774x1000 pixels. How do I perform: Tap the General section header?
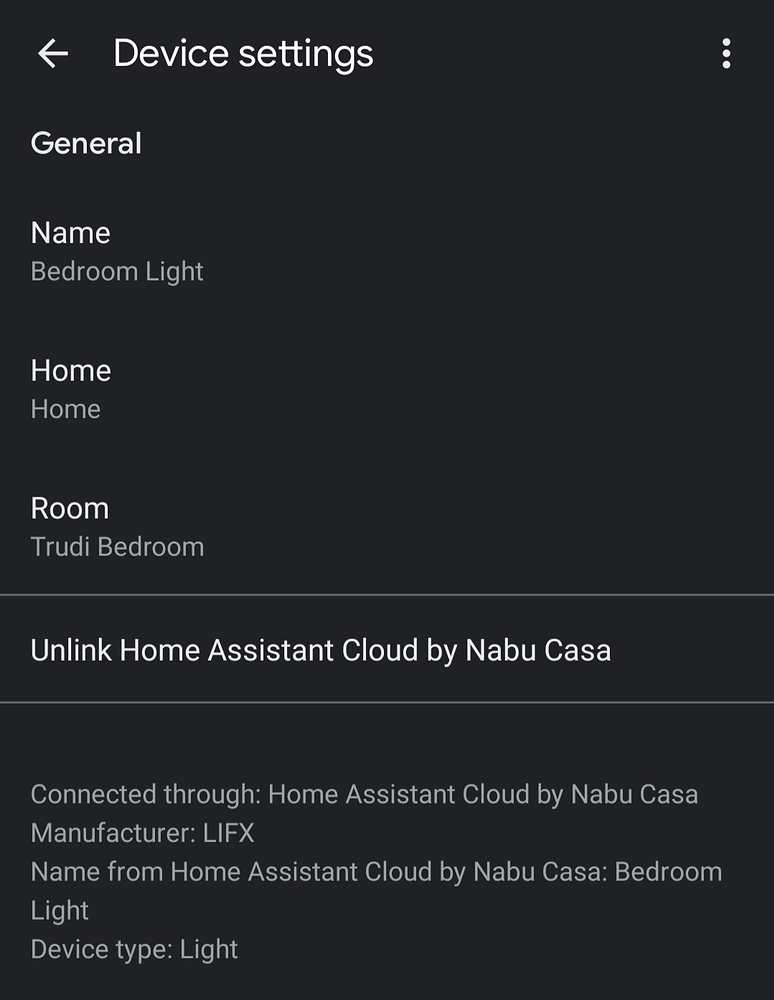pyautogui.click(x=86, y=143)
